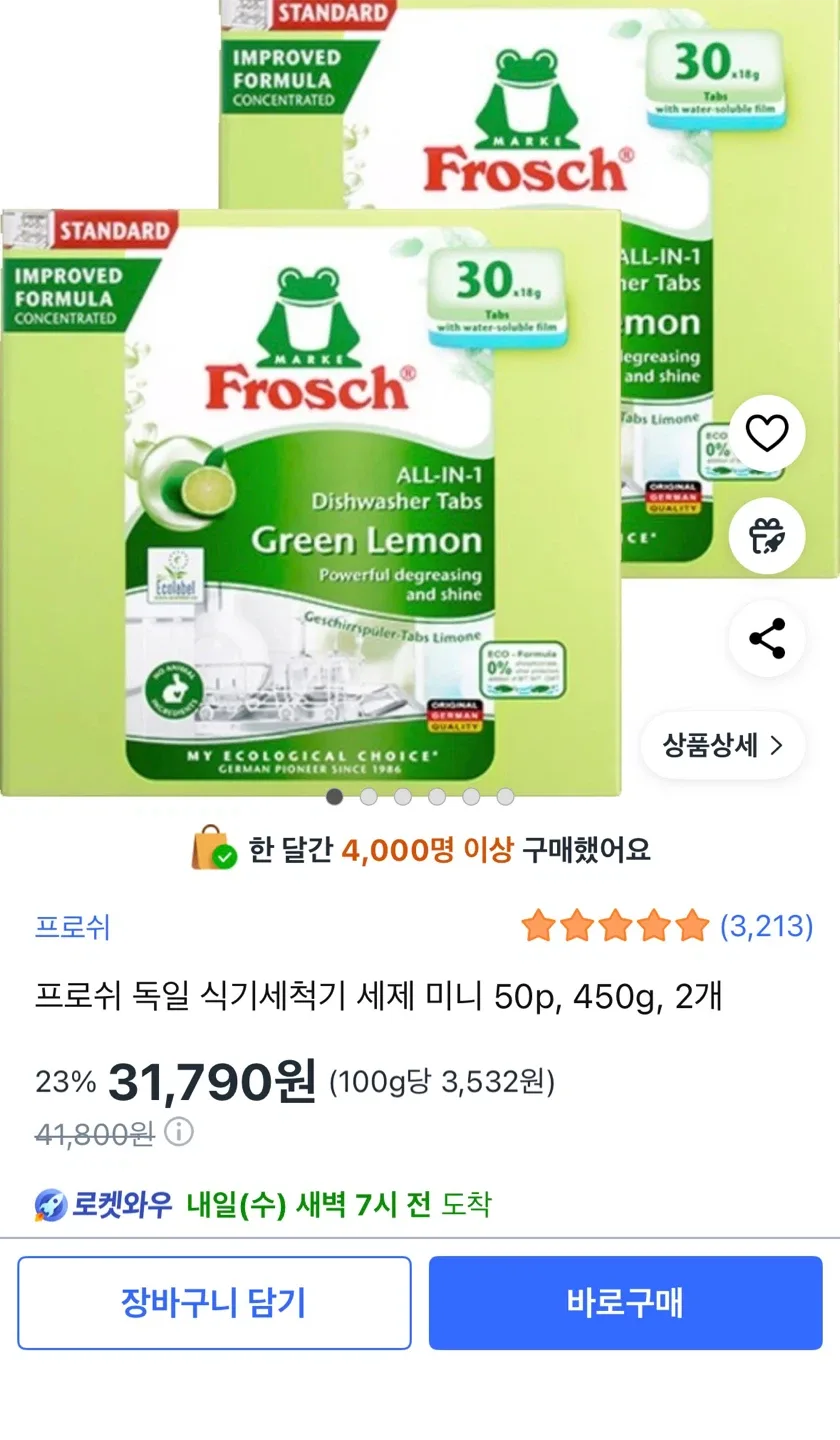Share this Frosch product

(767, 639)
